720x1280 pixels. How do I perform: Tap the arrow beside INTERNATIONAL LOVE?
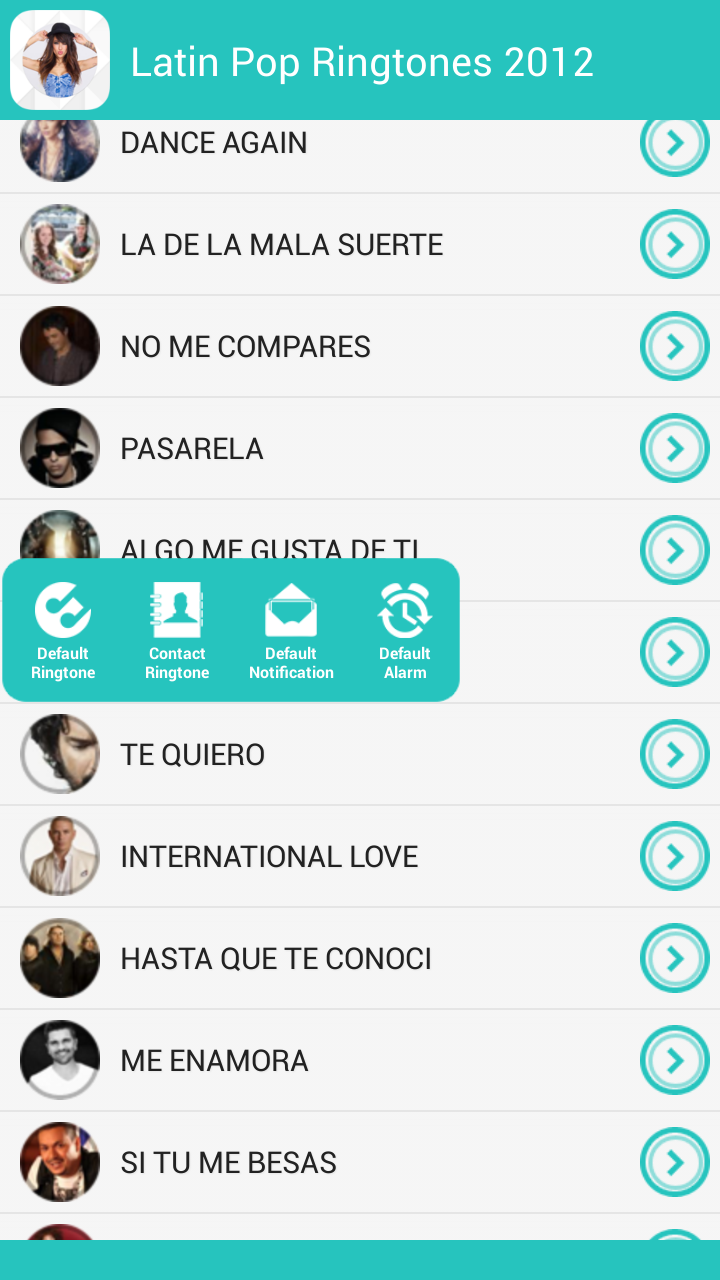pyautogui.click(x=675, y=856)
